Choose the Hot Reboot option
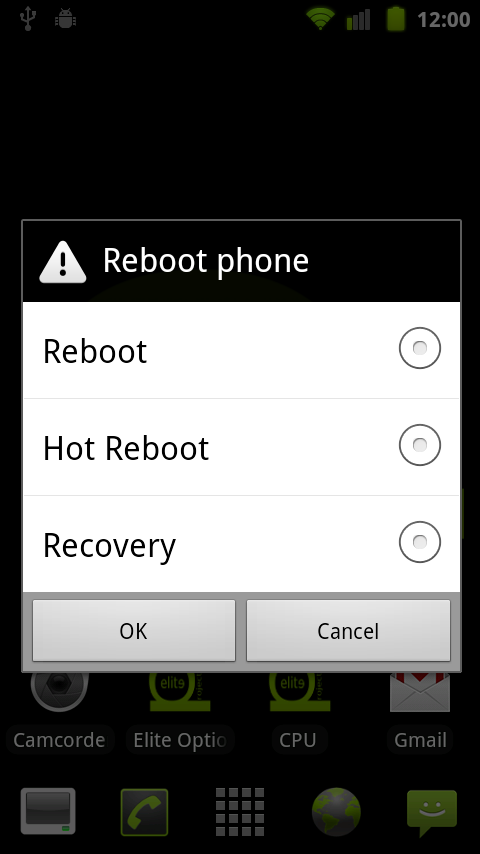The image size is (480, 854). [241, 447]
